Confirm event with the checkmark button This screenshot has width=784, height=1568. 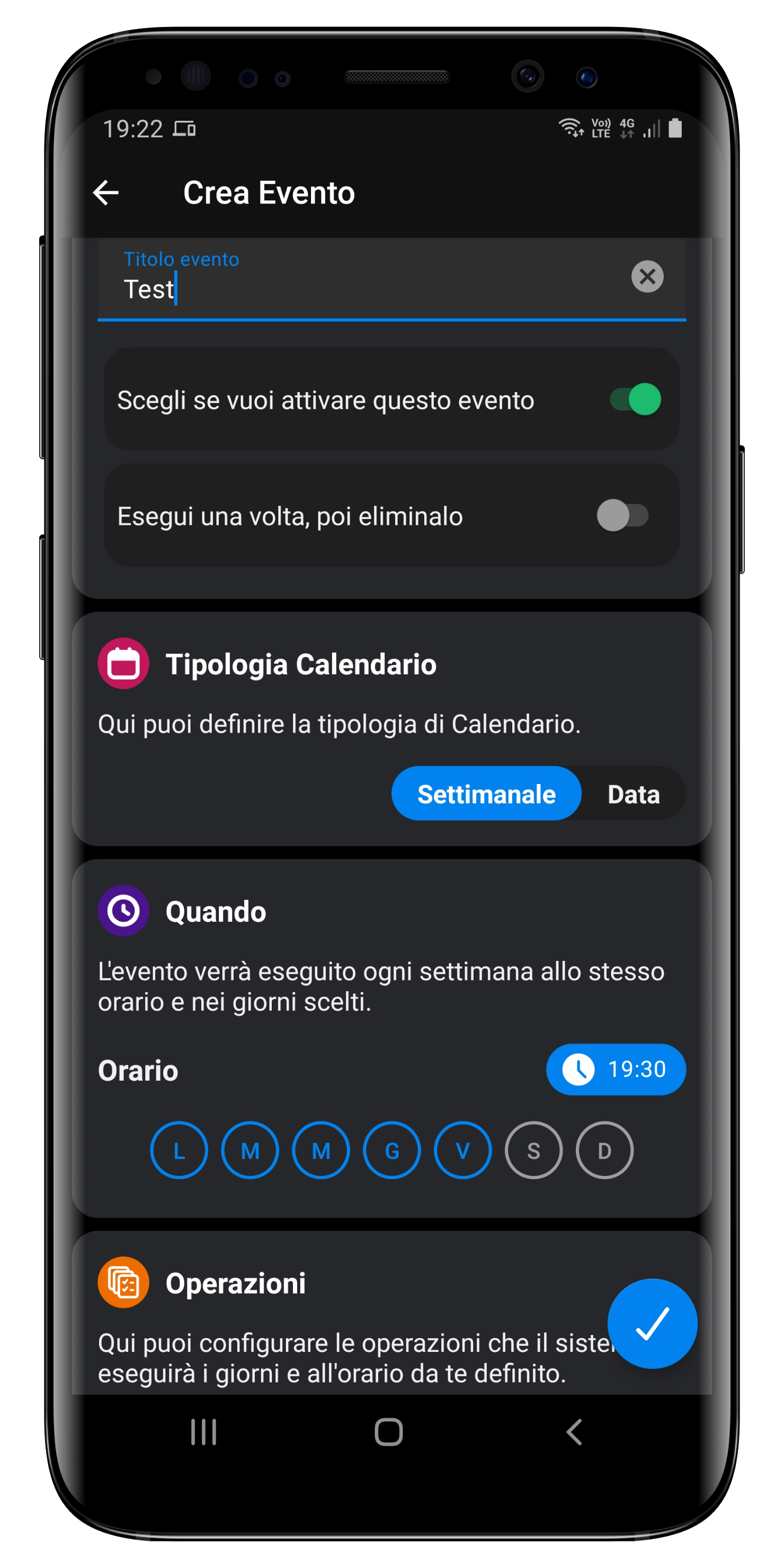click(x=652, y=1324)
